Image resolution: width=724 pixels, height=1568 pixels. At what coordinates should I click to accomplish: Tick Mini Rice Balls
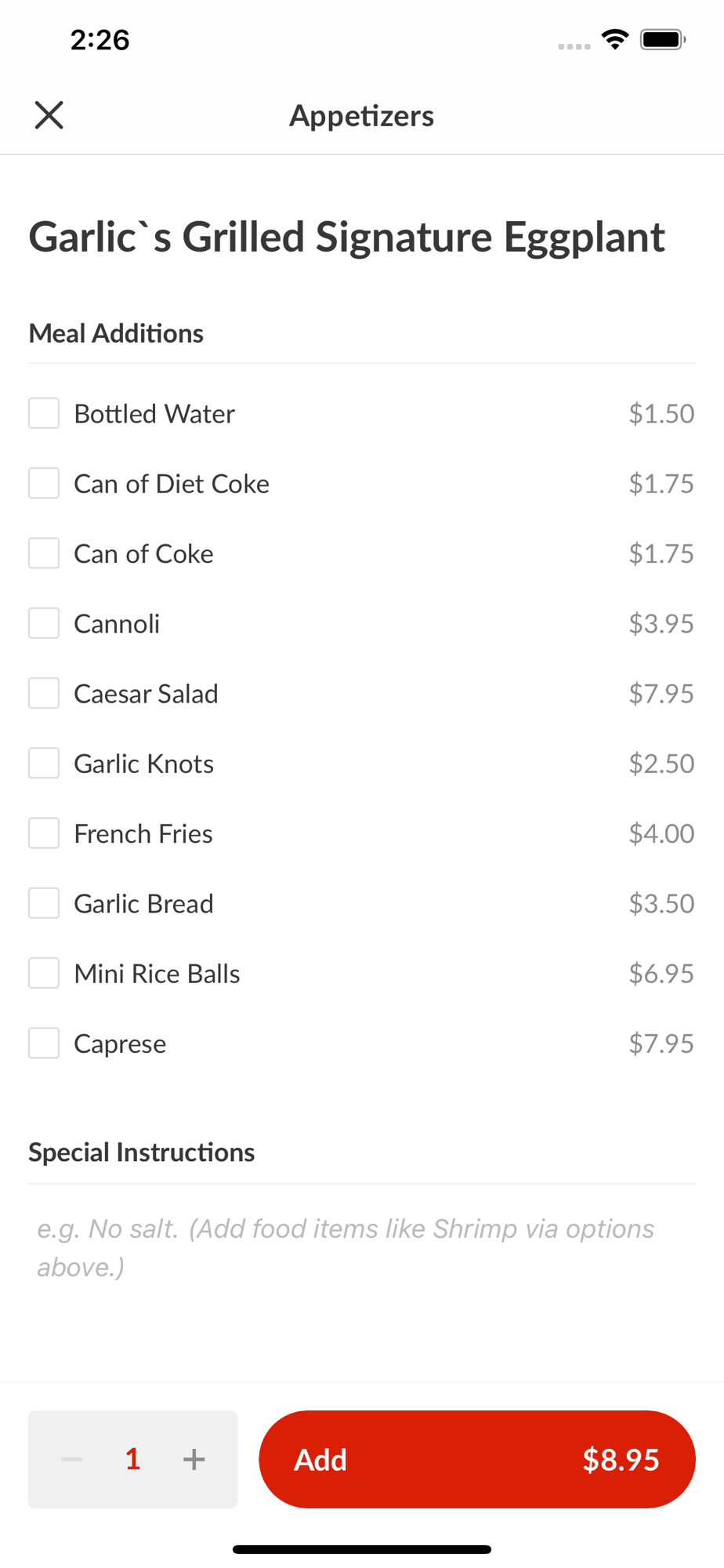44,973
